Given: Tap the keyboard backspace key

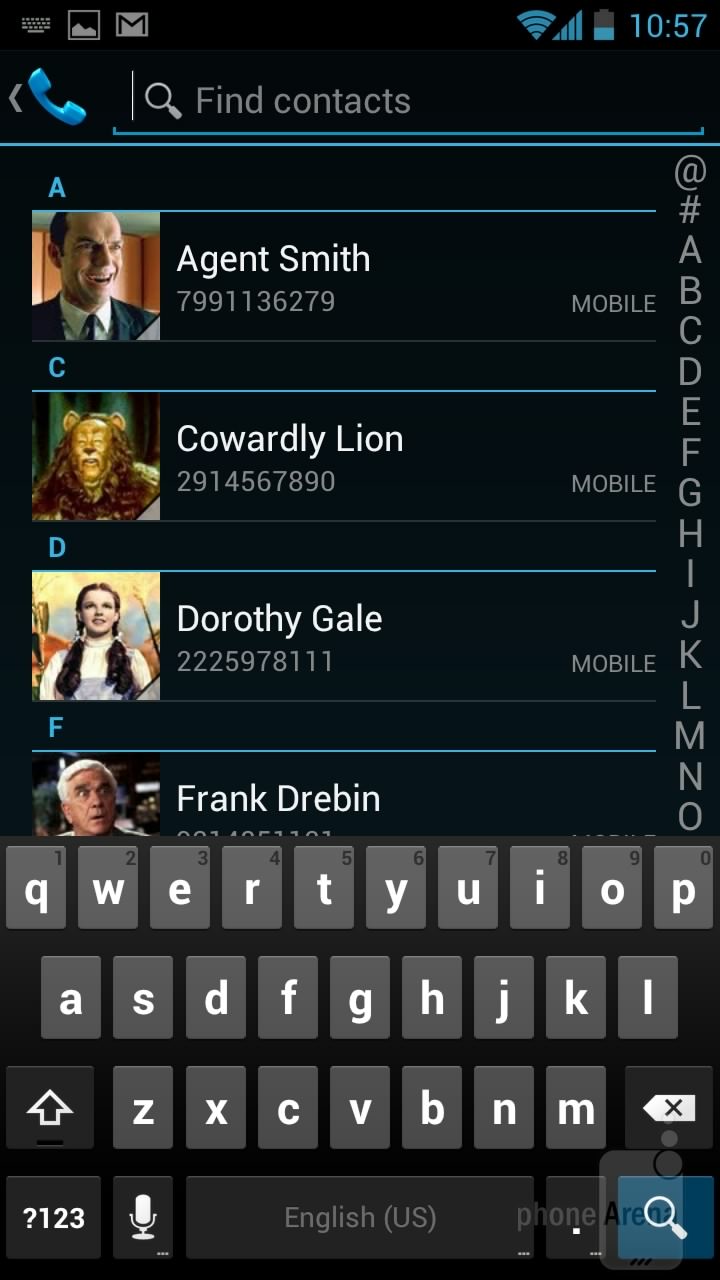Looking at the screenshot, I should (x=668, y=1108).
